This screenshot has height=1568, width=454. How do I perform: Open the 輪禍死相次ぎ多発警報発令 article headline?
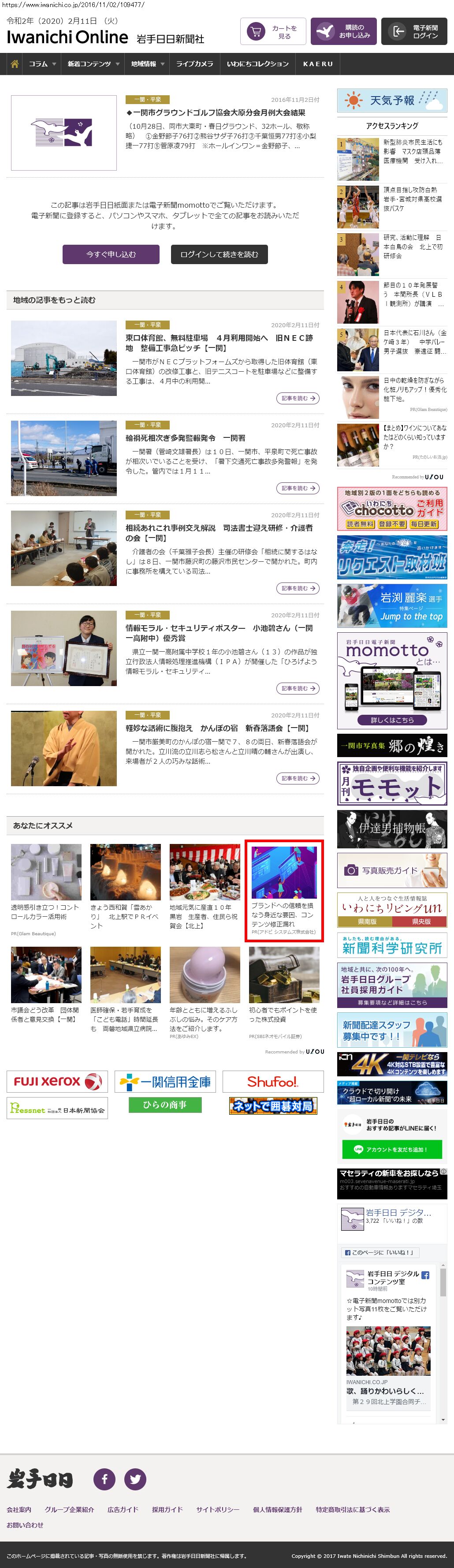click(x=186, y=438)
